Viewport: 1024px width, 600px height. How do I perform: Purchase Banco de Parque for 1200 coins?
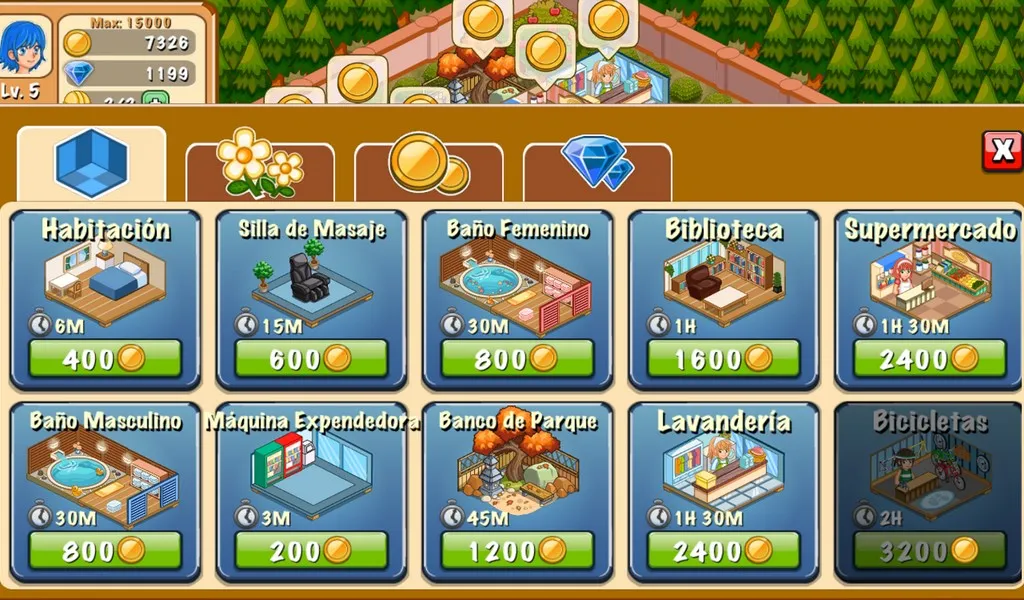(x=517, y=550)
